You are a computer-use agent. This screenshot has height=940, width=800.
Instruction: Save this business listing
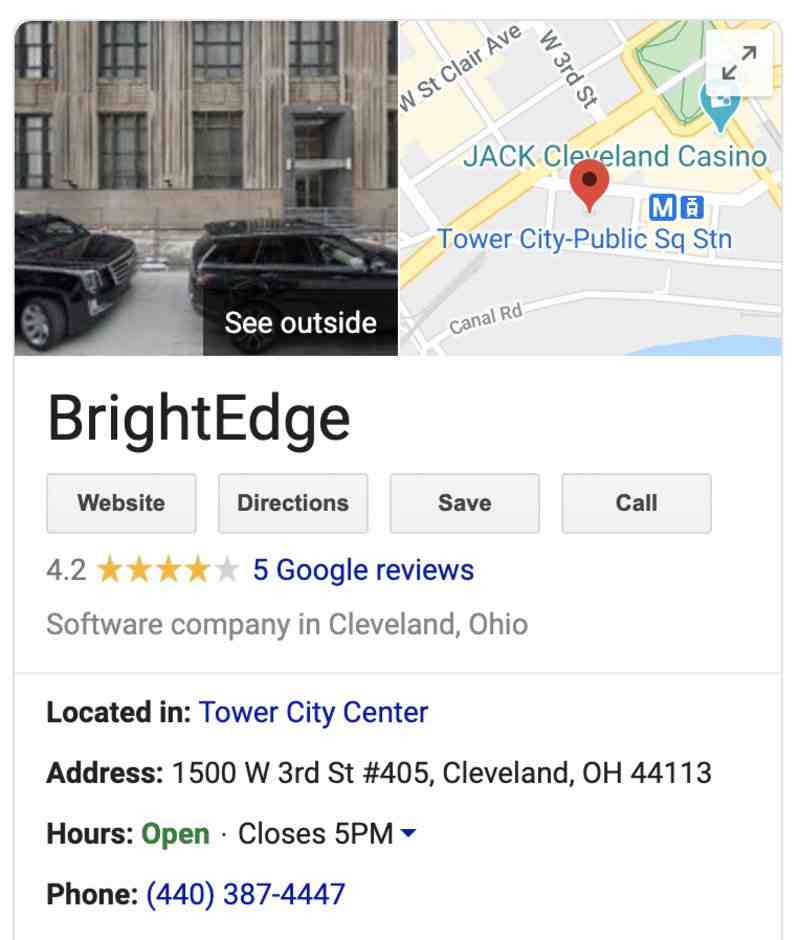pyautogui.click(x=465, y=503)
